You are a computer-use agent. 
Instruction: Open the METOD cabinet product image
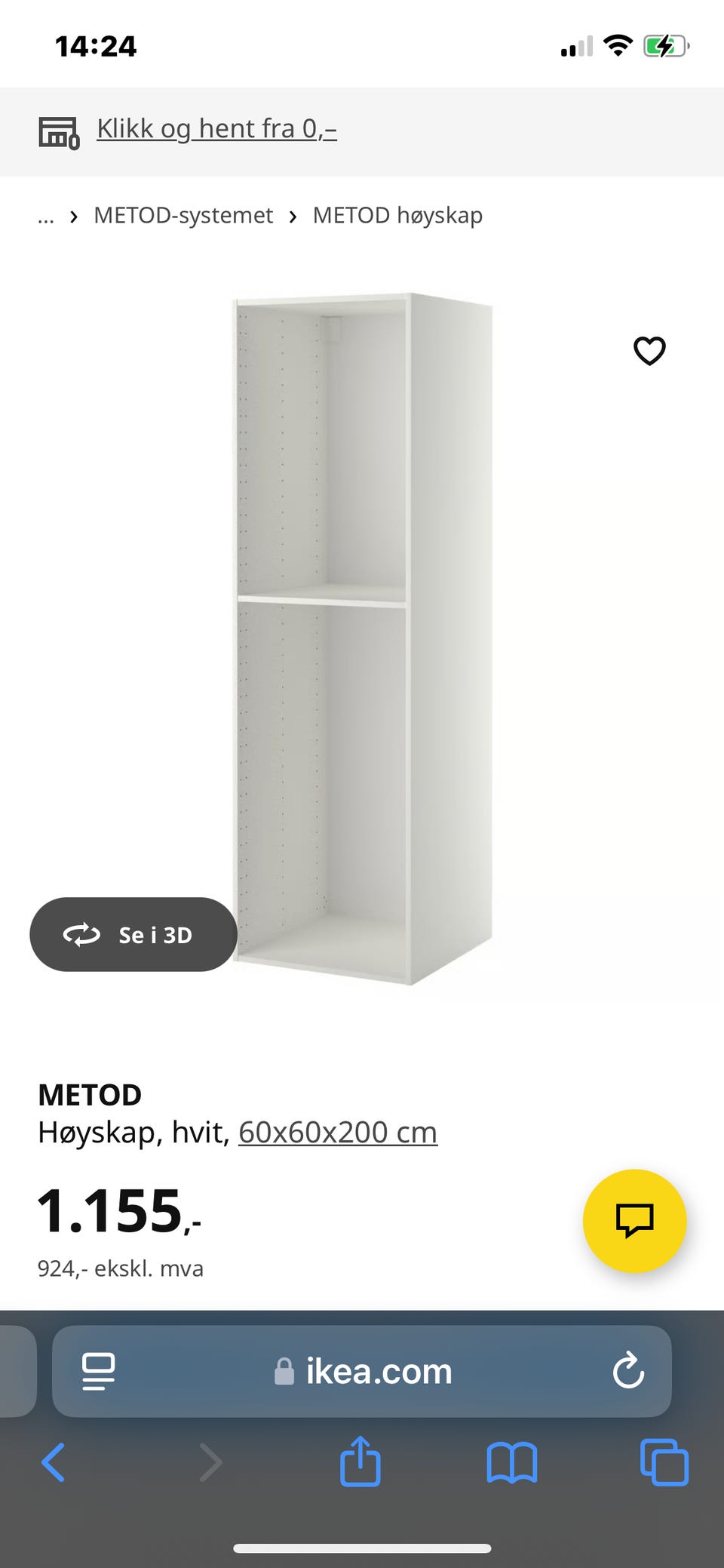[x=363, y=638]
